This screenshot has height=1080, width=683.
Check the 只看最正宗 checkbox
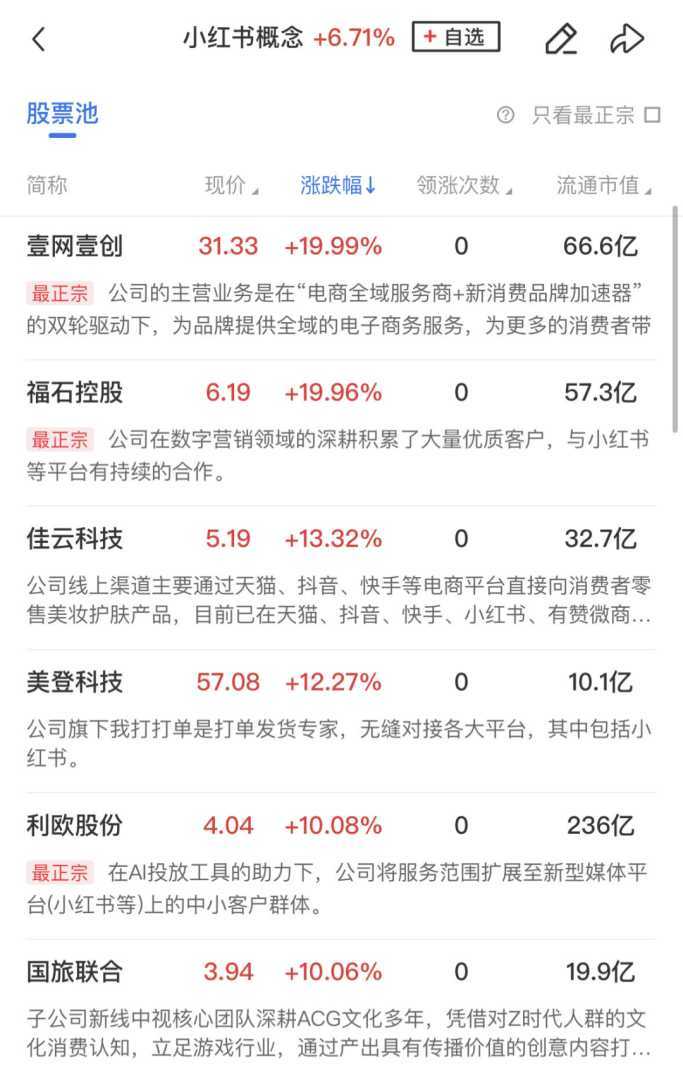[x=652, y=115]
